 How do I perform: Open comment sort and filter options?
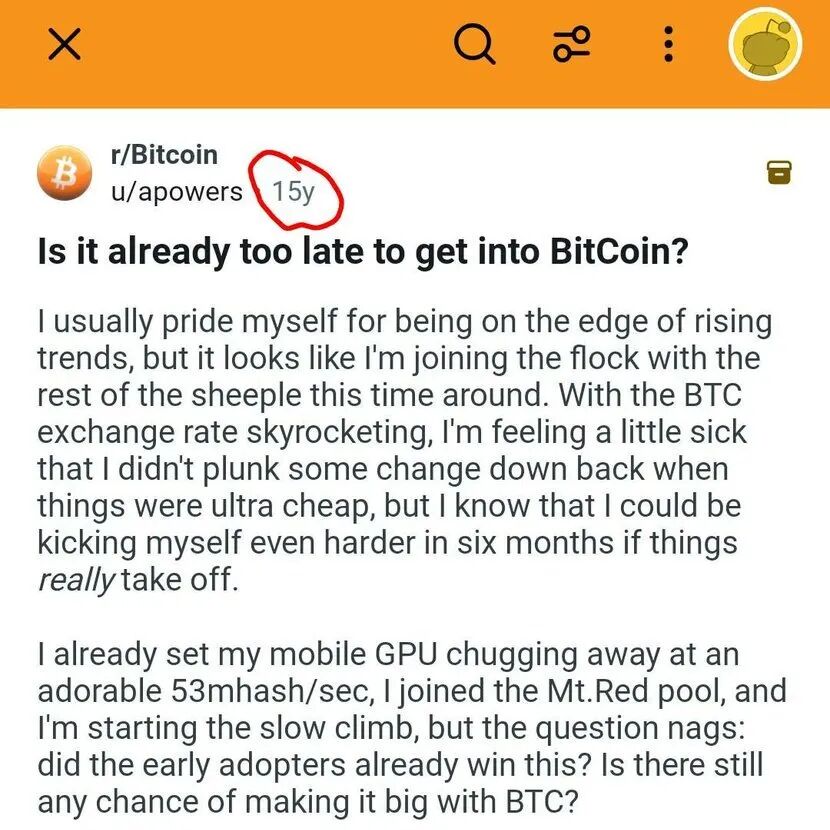pos(572,44)
